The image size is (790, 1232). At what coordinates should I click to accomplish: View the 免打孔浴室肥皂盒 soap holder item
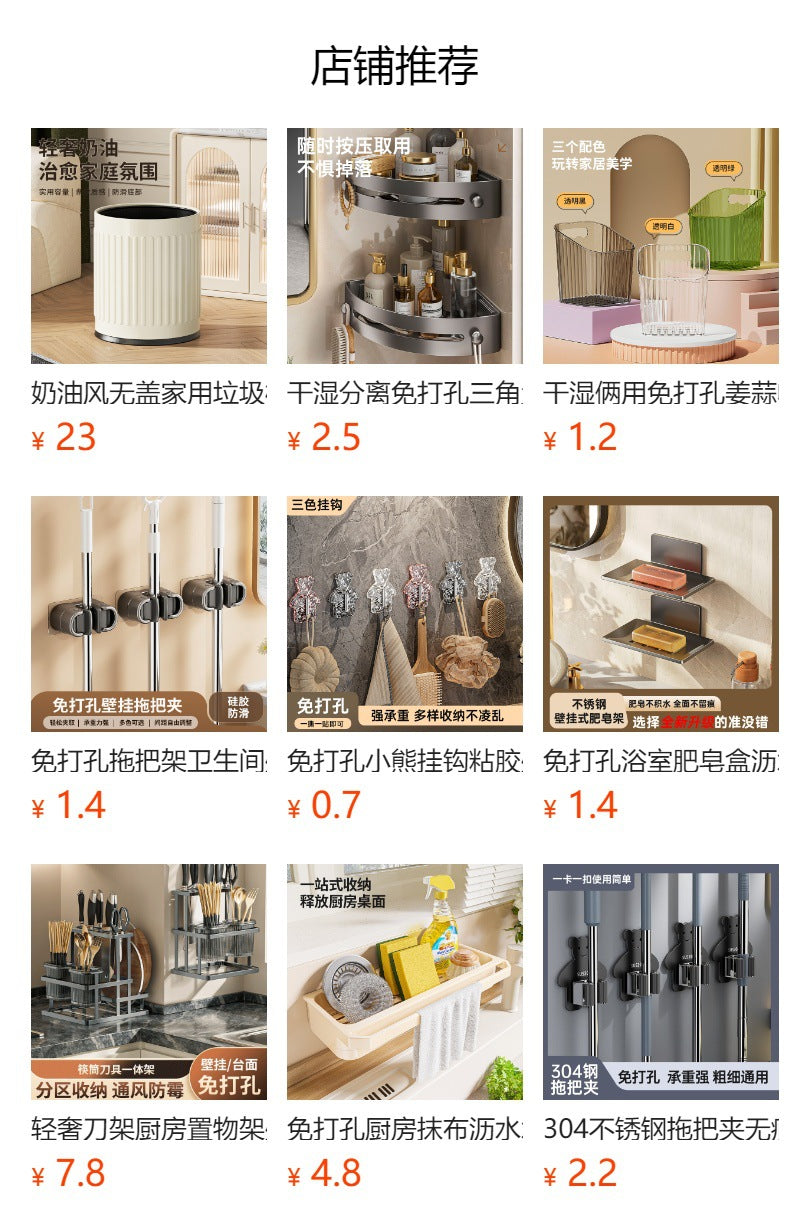click(x=661, y=614)
